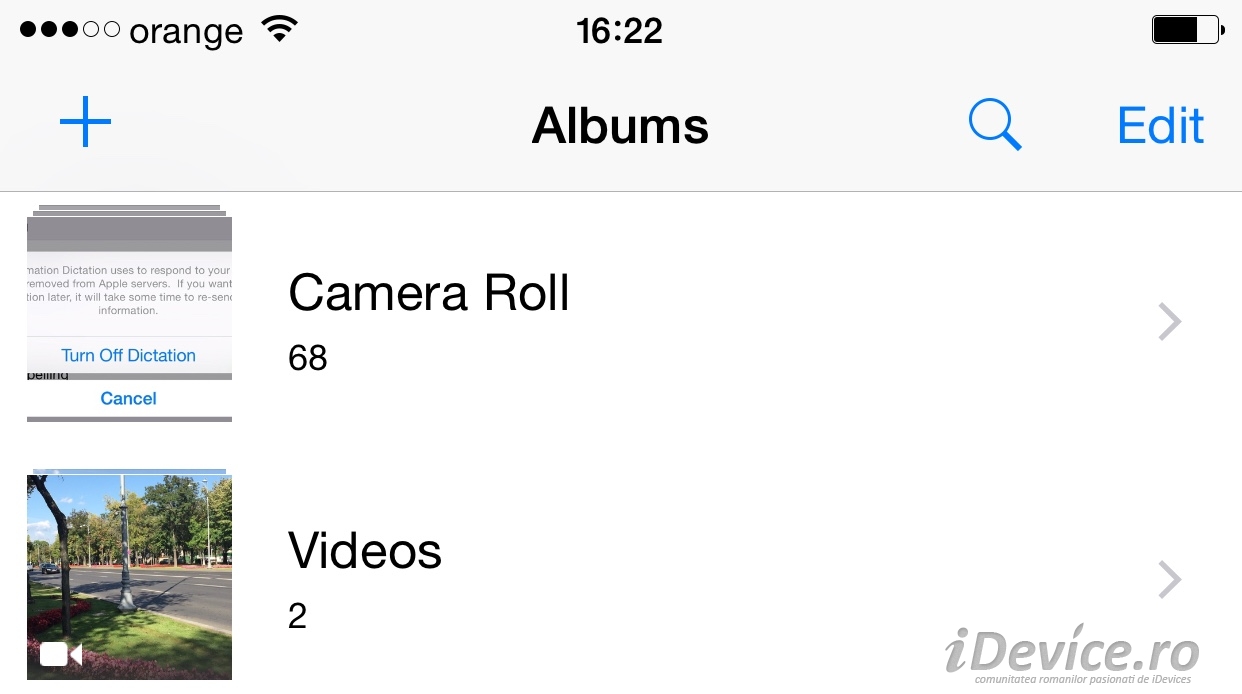The height and width of the screenshot is (694, 1242).
Task: Tap Edit to modify albums
Action: [1160, 126]
